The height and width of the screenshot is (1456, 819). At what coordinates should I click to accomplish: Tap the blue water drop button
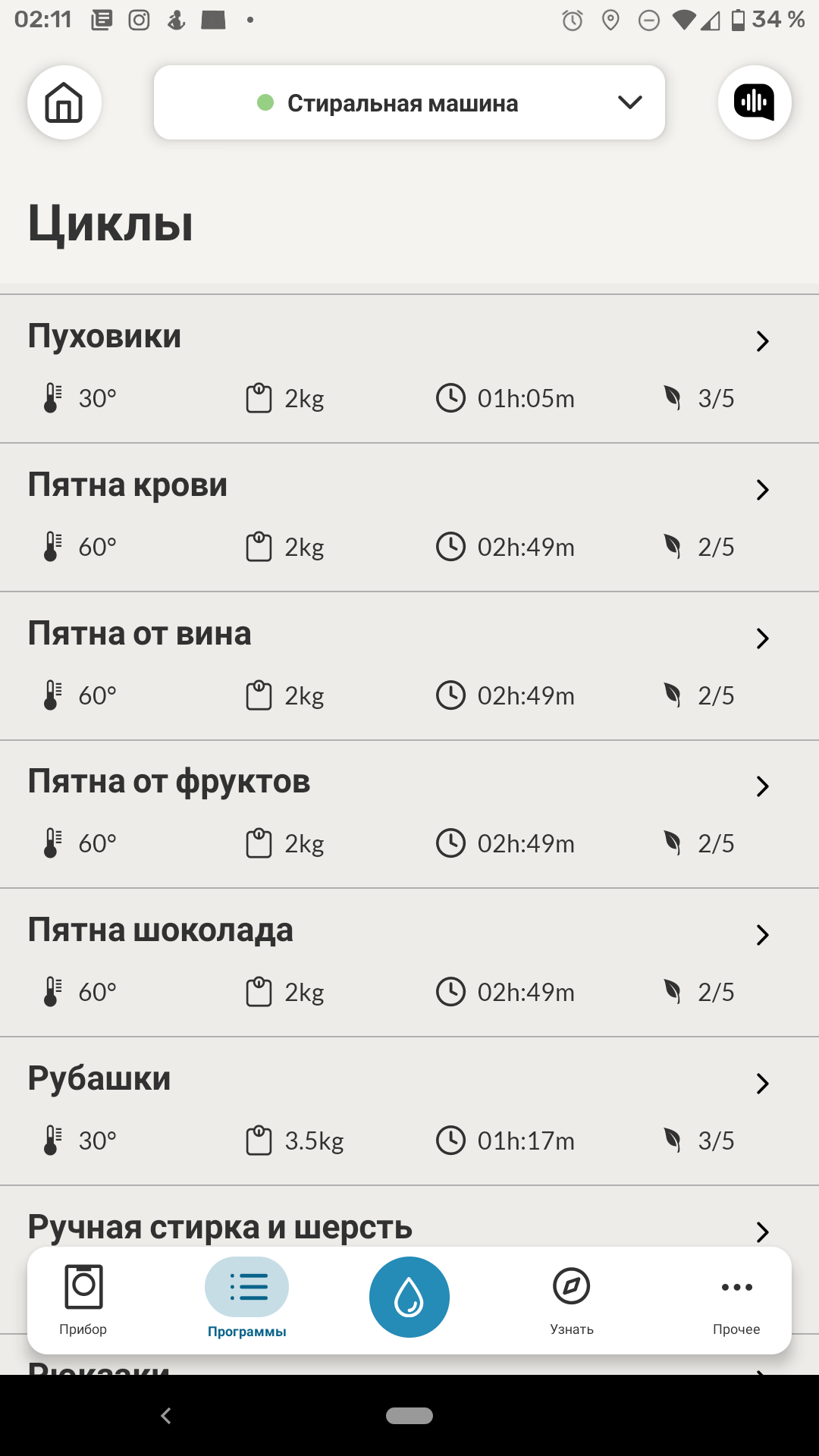(x=409, y=1297)
